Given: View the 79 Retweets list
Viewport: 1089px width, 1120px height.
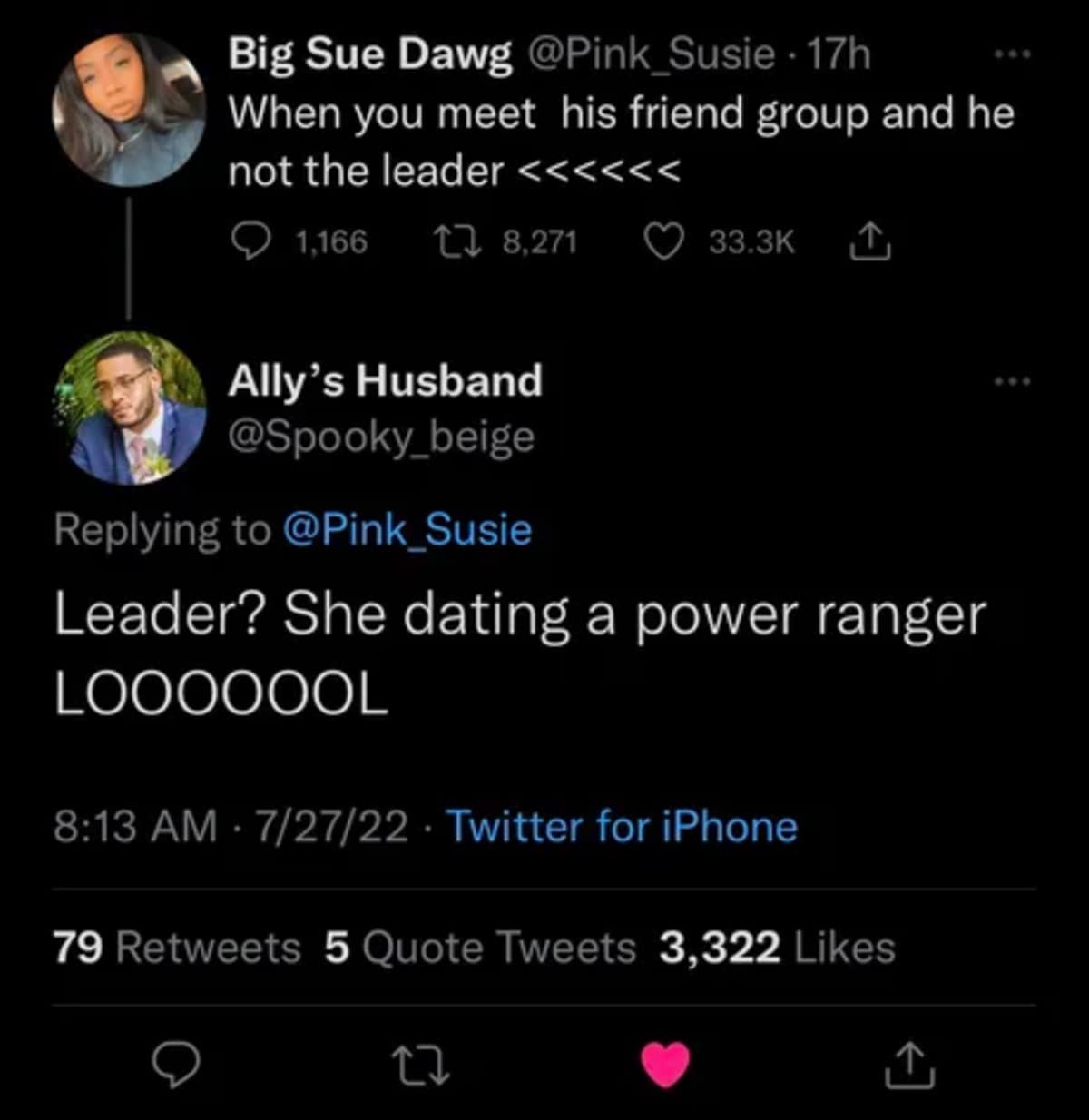Looking at the screenshot, I should (x=177, y=948).
